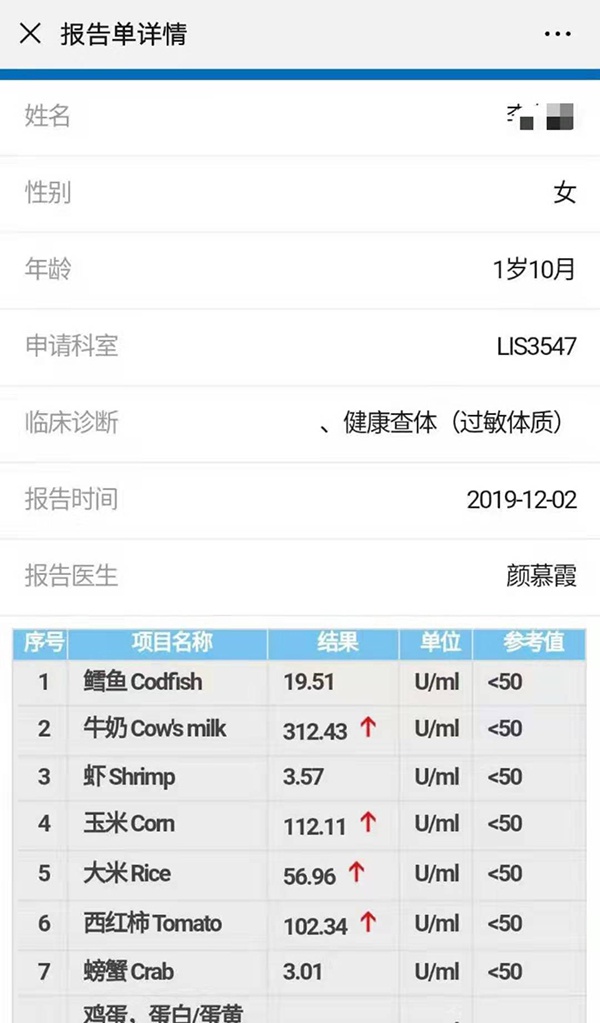Image resolution: width=600 pixels, height=1023 pixels.
Task: Open the three-dot overflow menu
Action: 558,34
